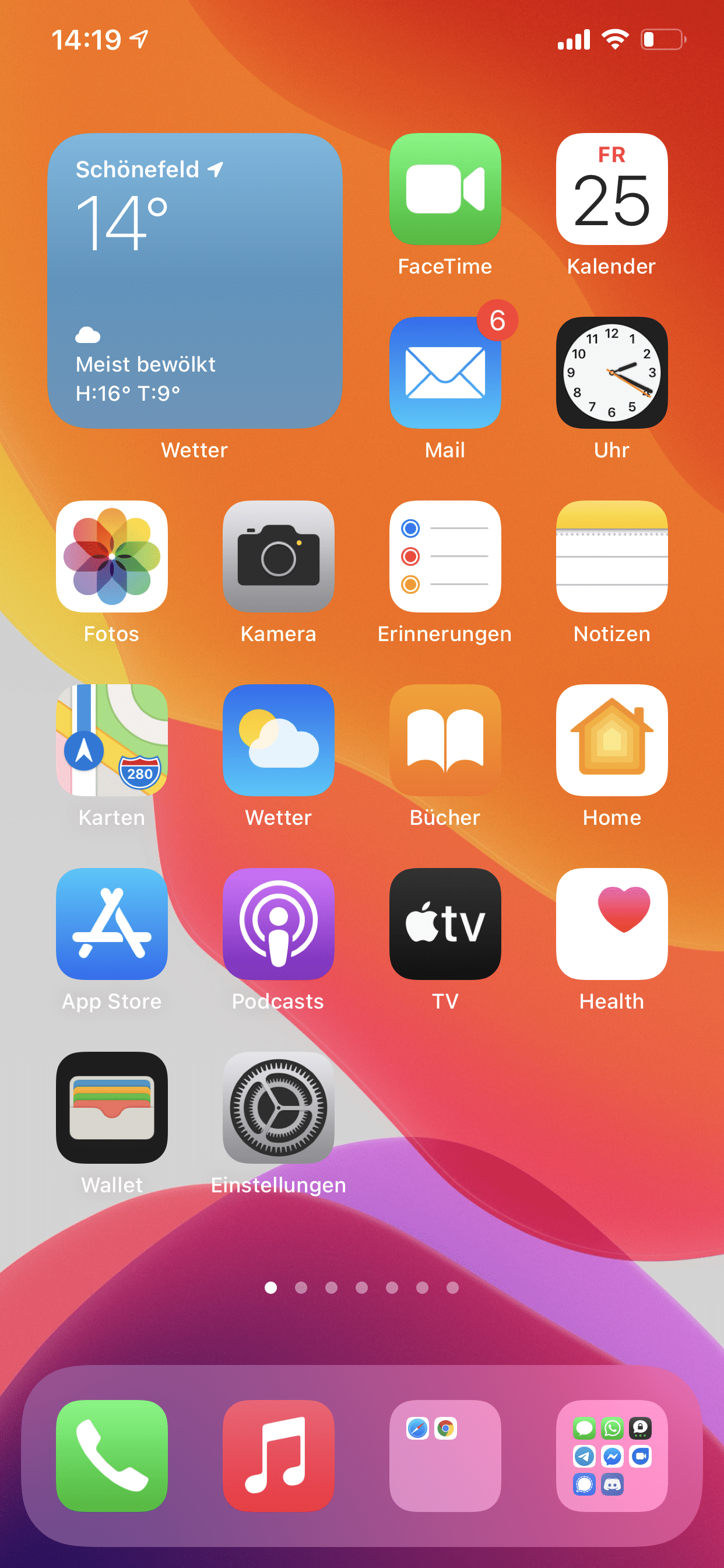Open Podcasts

click(279, 924)
